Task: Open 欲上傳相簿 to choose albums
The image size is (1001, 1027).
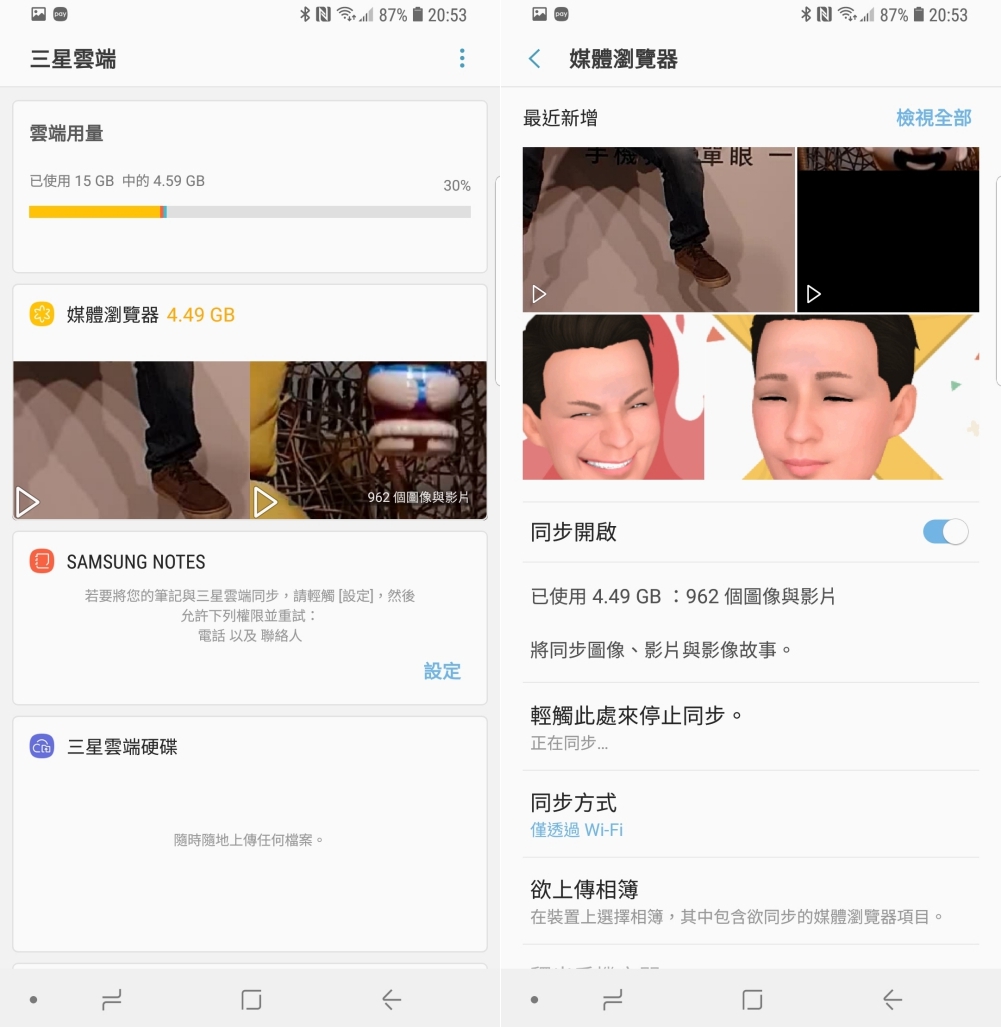Action: pos(750,901)
